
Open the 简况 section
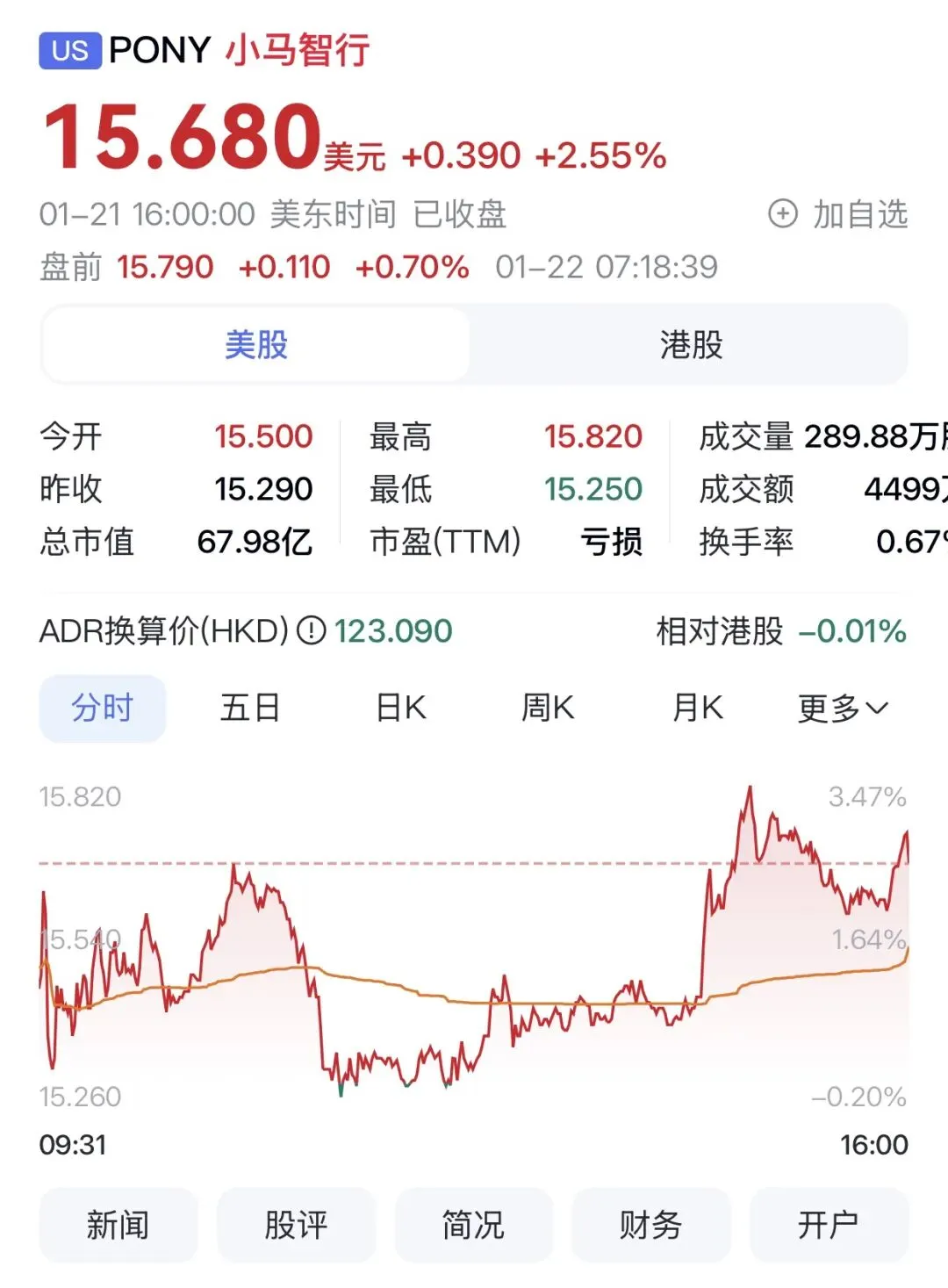473,1225
